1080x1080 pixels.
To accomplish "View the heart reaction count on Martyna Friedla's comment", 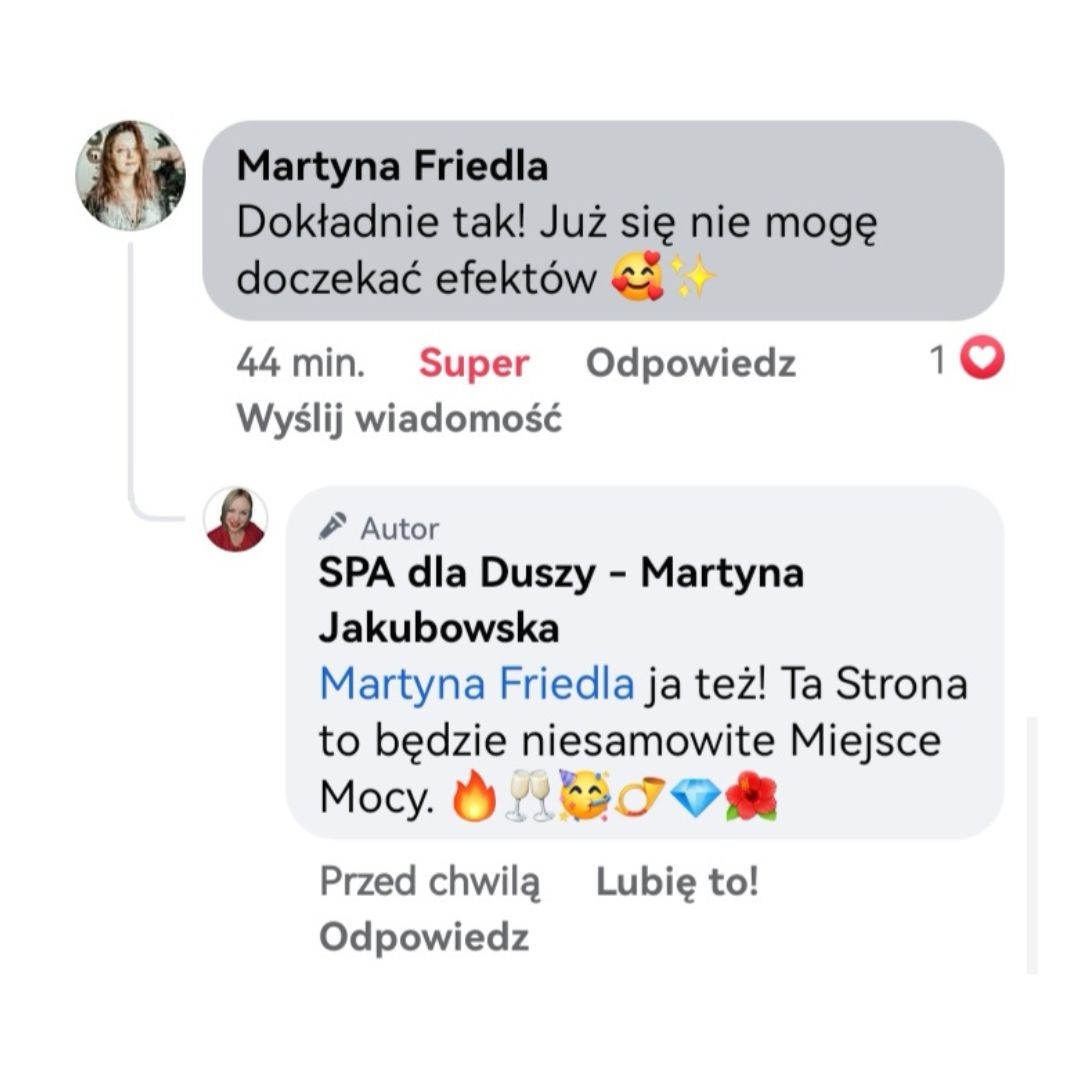I will 967,361.
